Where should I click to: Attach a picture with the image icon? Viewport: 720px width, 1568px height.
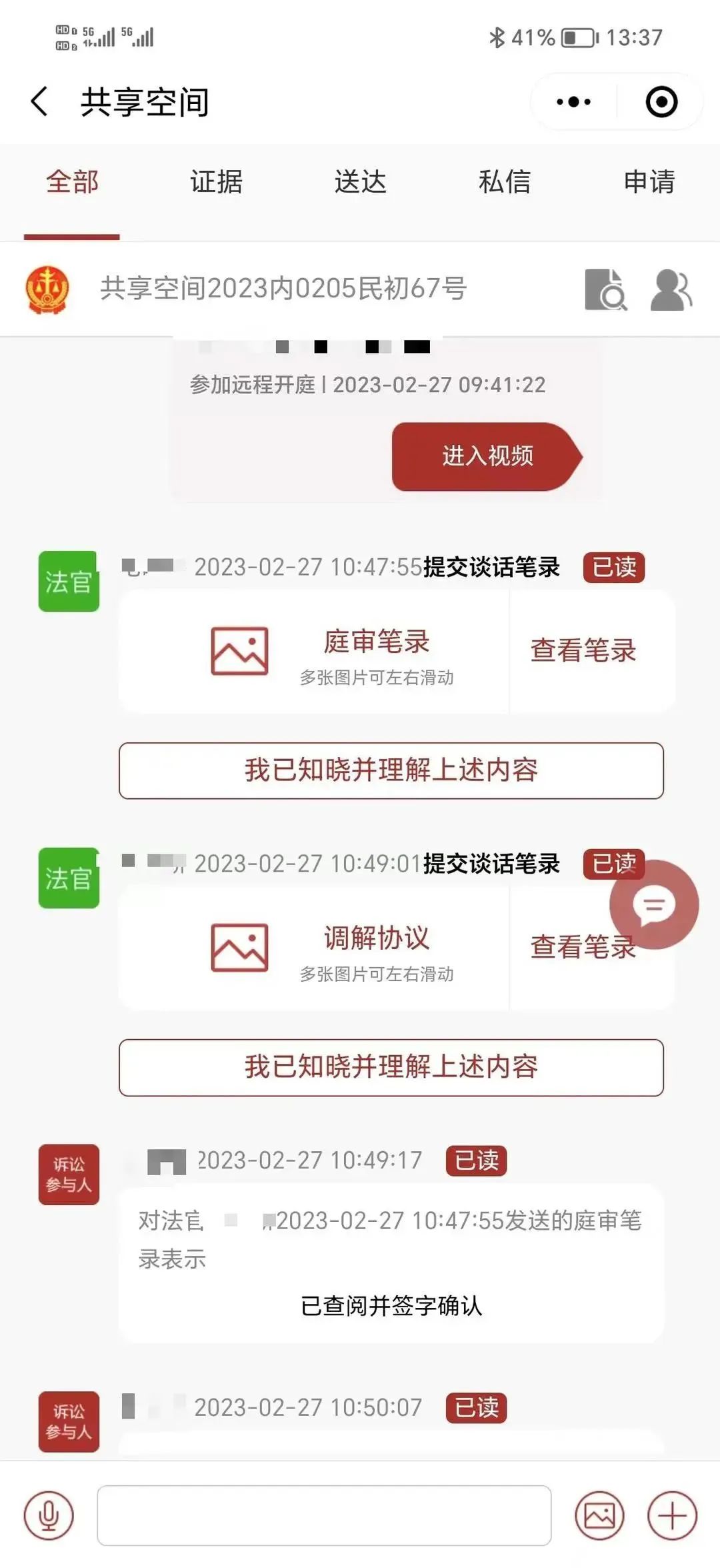click(599, 1515)
